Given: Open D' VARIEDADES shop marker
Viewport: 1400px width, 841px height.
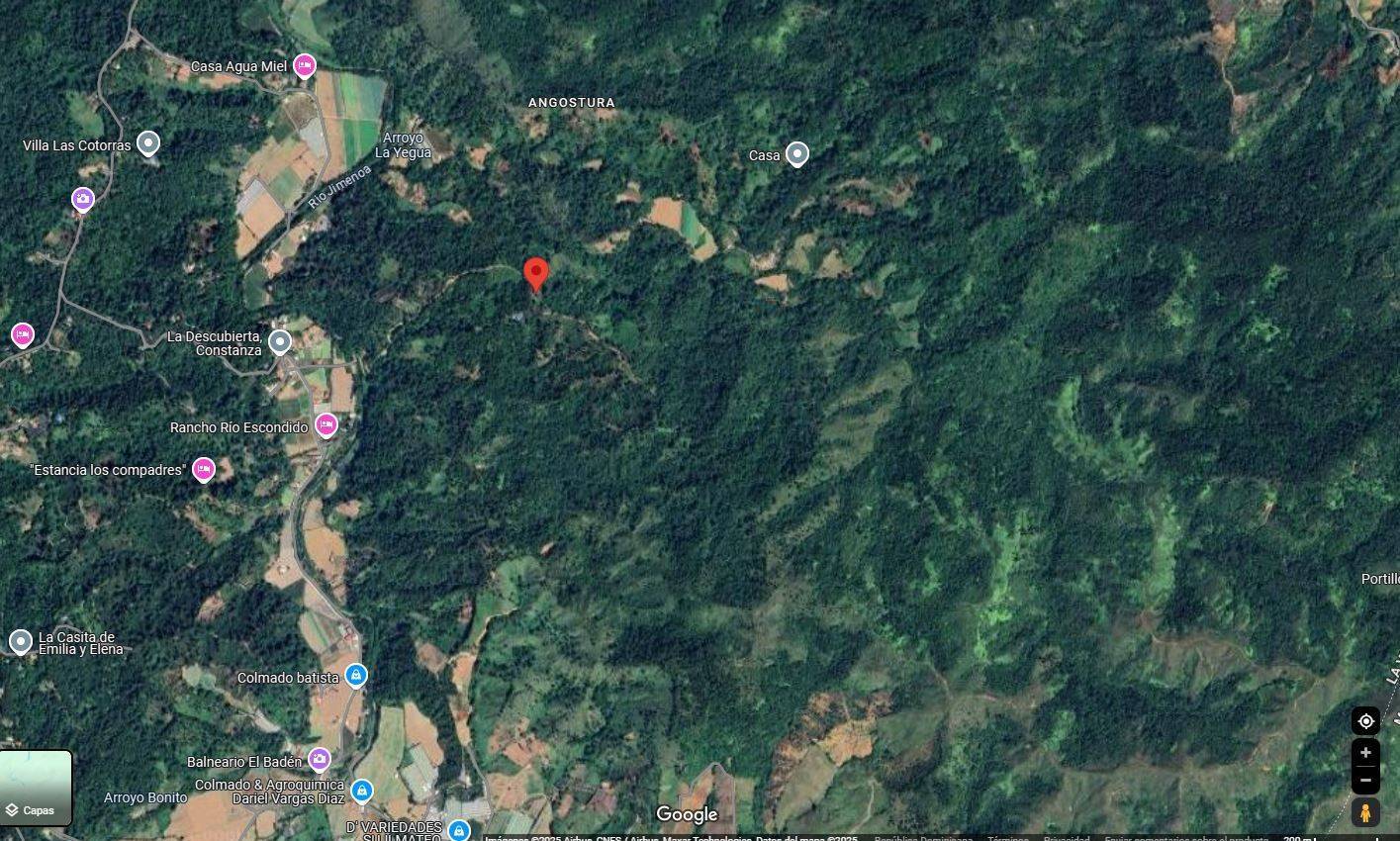Looking at the screenshot, I should [x=458, y=829].
